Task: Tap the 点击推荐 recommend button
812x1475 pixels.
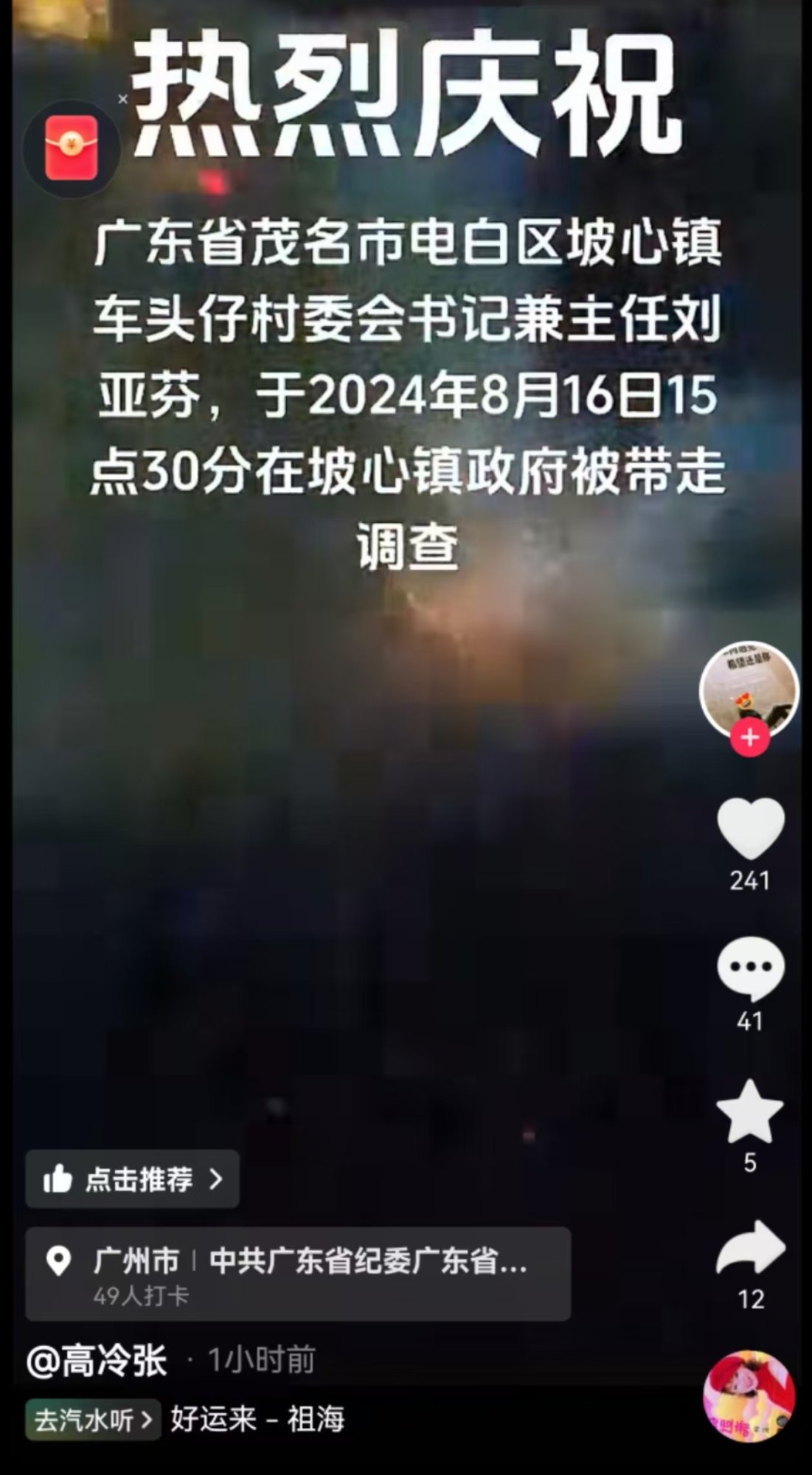Action: click(x=132, y=1179)
